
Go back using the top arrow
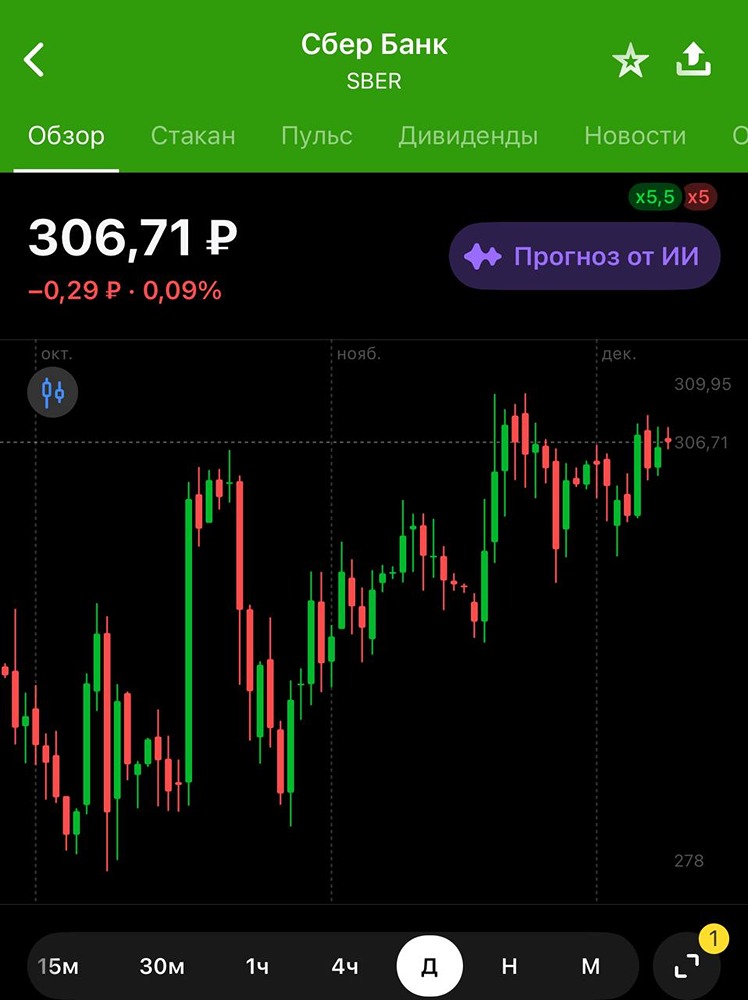pyautogui.click(x=35, y=60)
